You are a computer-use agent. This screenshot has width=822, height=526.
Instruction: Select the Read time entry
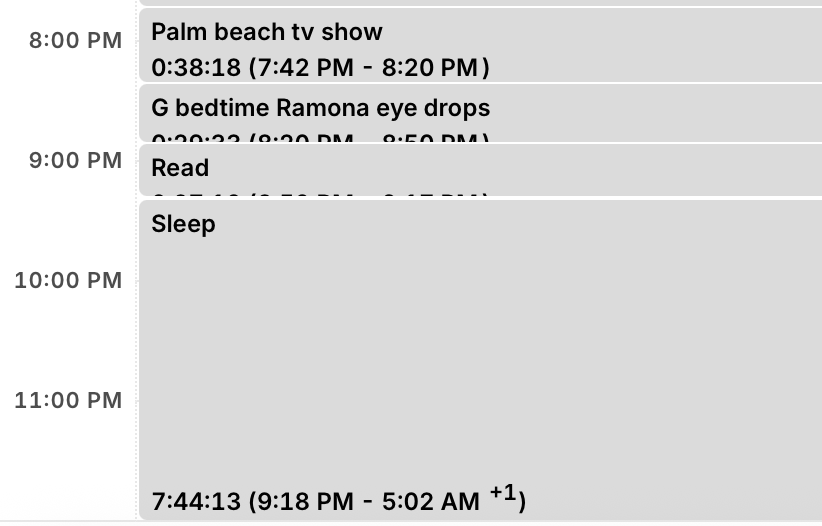coord(480,170)
